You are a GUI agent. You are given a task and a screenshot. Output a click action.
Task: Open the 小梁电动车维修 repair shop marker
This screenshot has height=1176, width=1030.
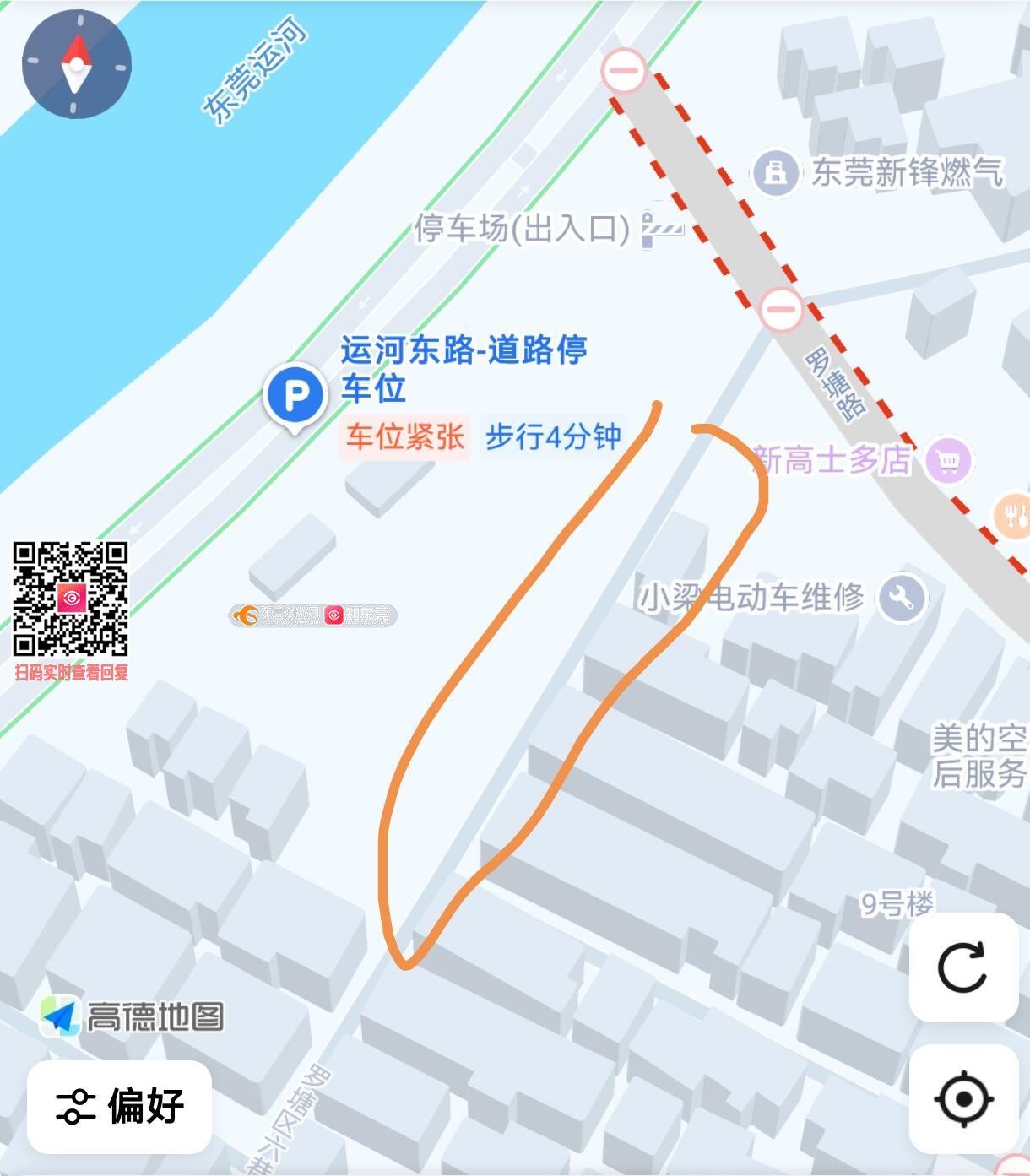(x=902, y=599)
